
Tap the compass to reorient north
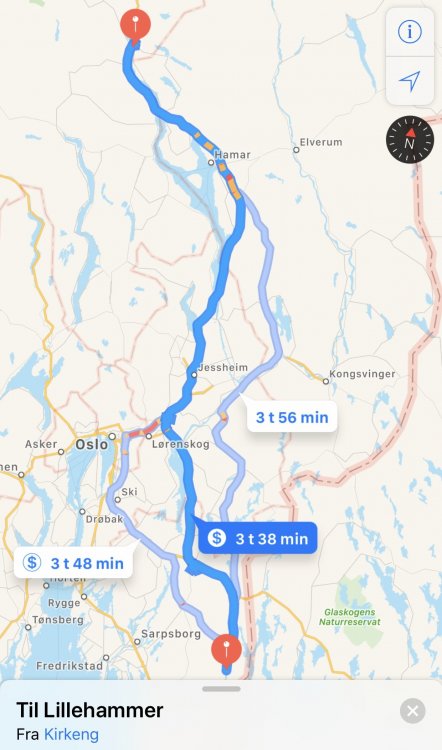(x=409, y=139)
